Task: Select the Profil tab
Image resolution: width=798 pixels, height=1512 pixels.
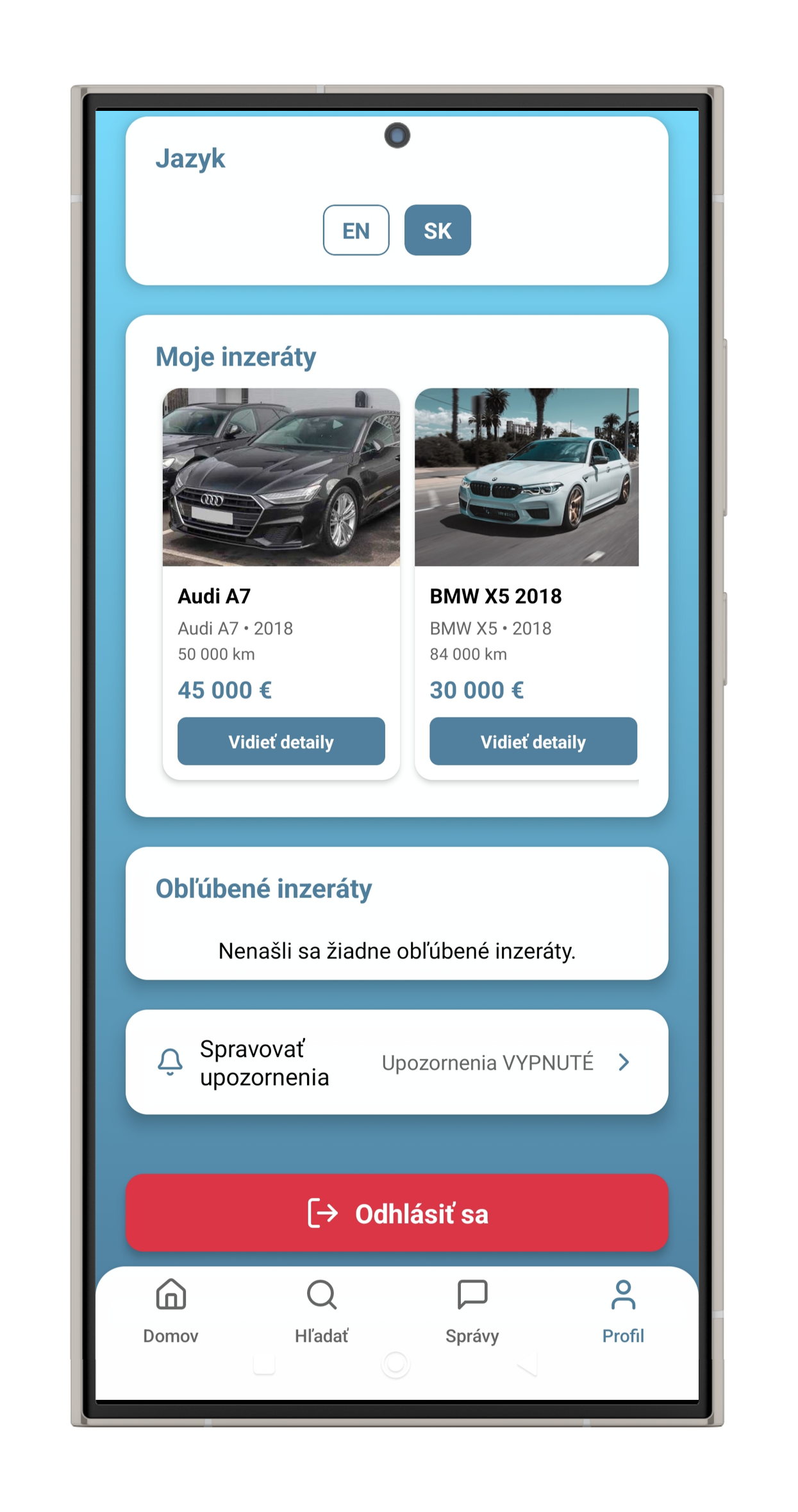Action: [622, 1310]
